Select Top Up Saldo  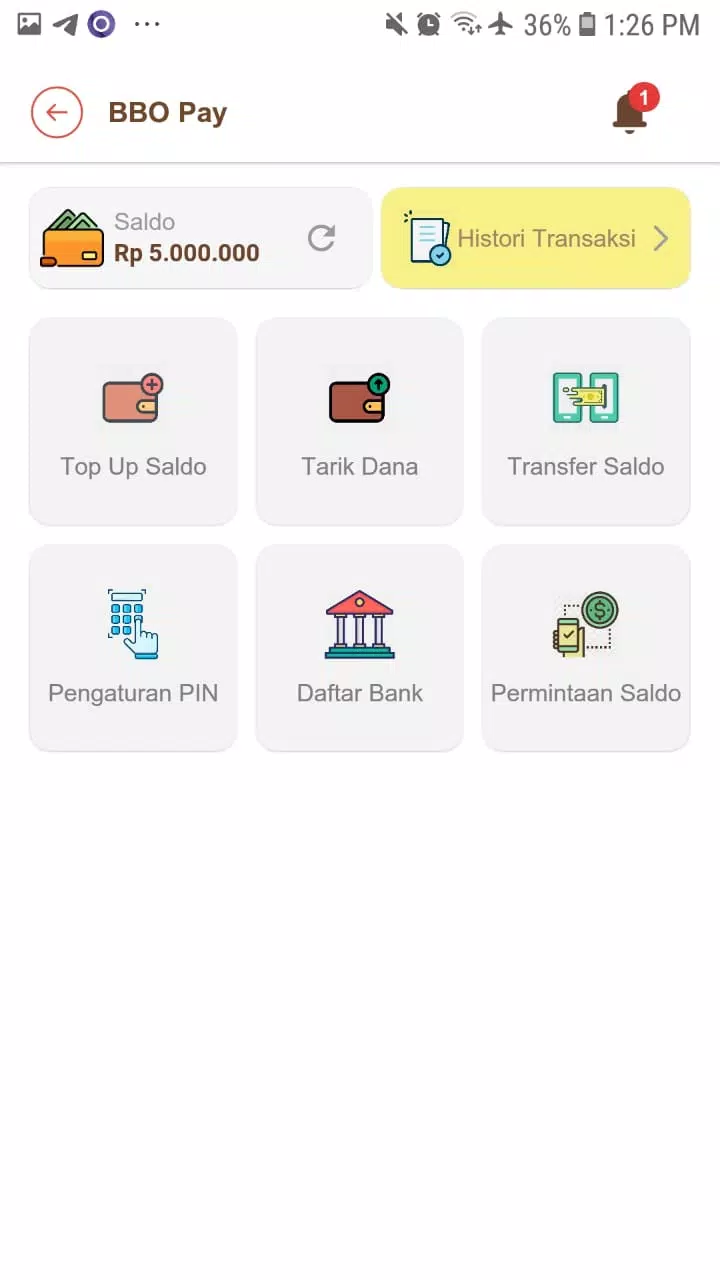point(133,421)
